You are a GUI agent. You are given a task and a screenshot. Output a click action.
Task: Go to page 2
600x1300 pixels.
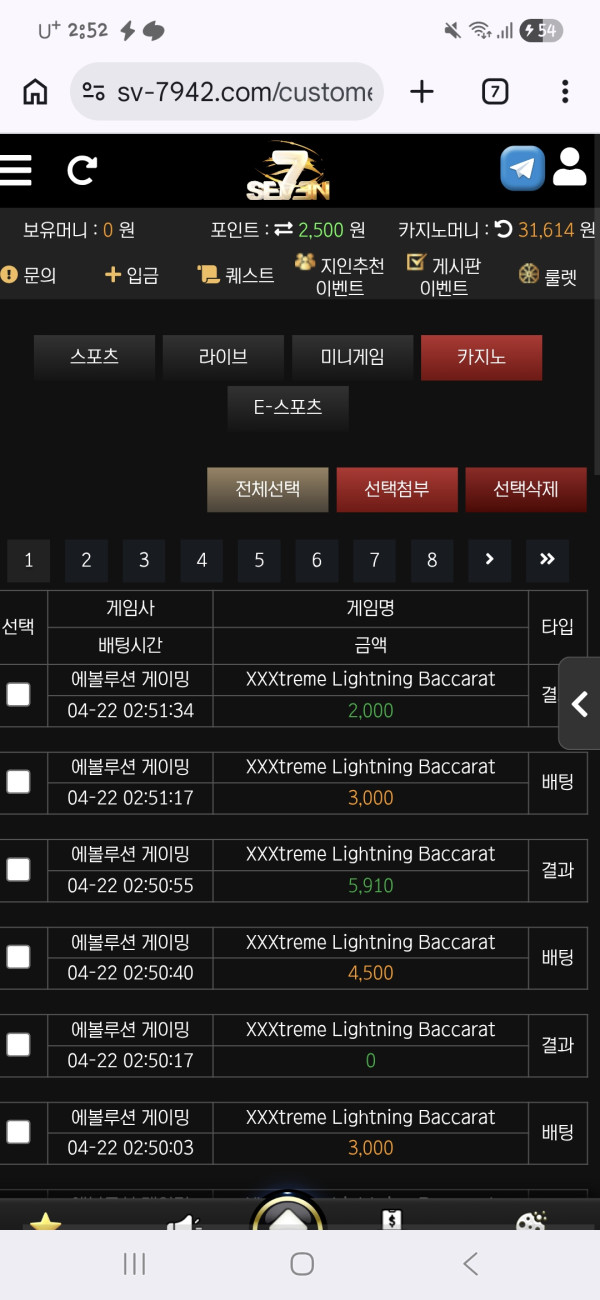click(86, 561)
